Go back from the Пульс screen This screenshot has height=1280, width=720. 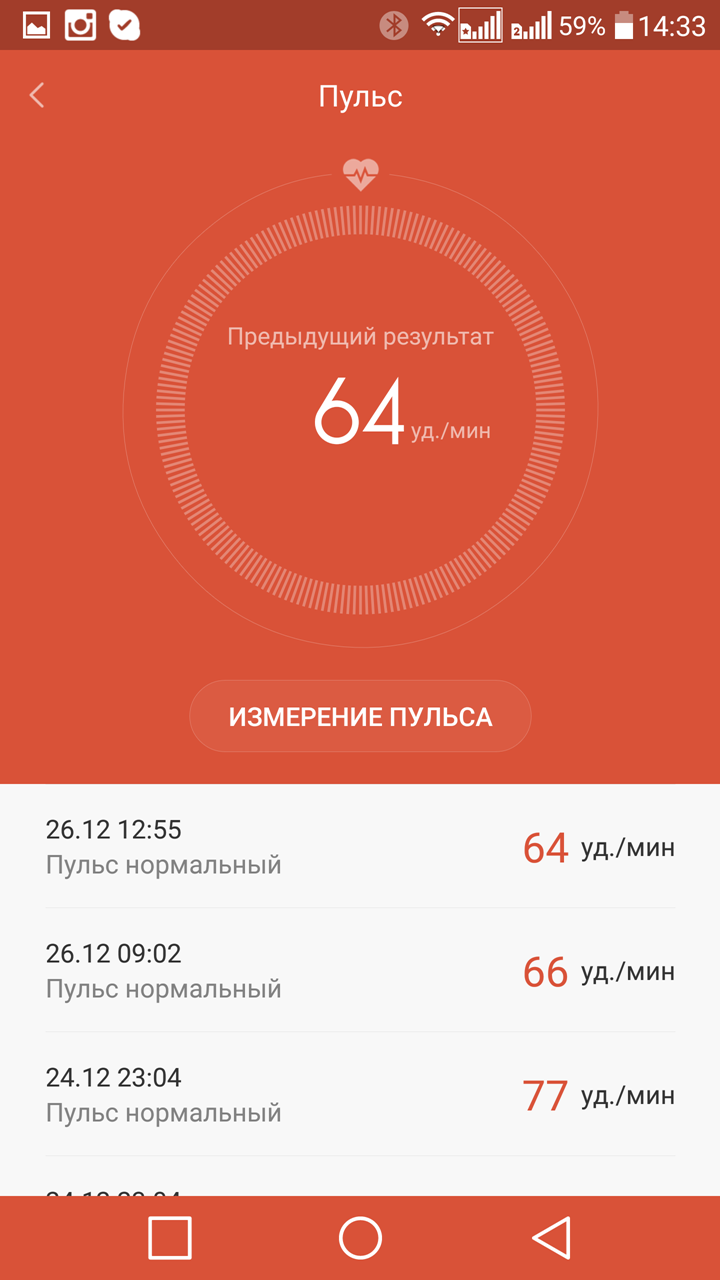(x=37, y=96)
